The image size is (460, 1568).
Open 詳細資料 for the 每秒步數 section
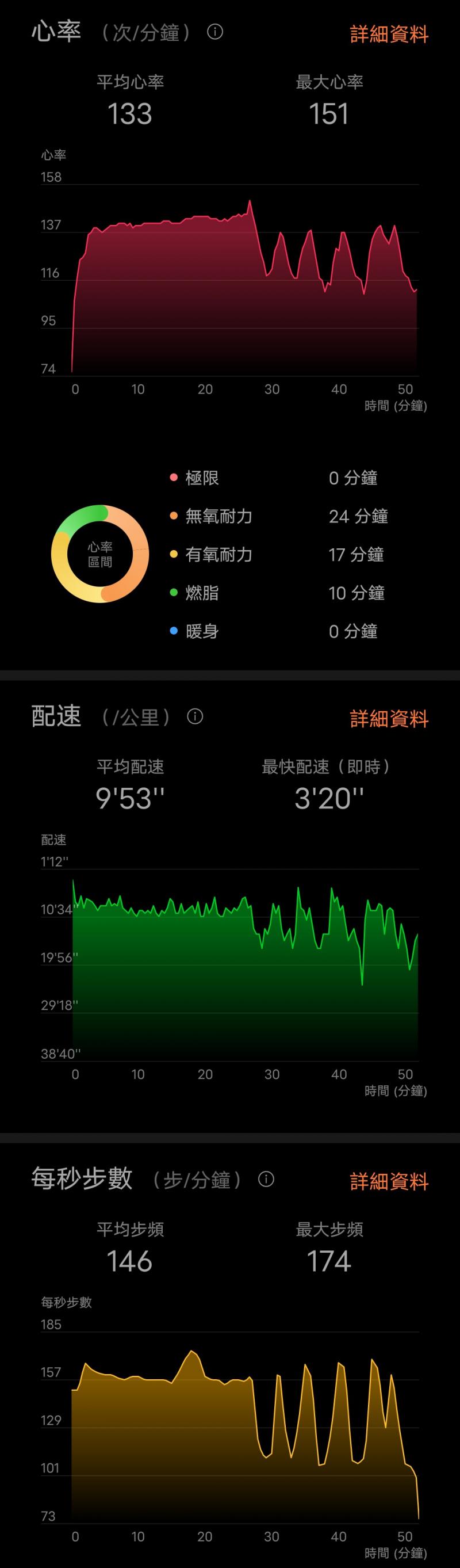(389, 1181)
